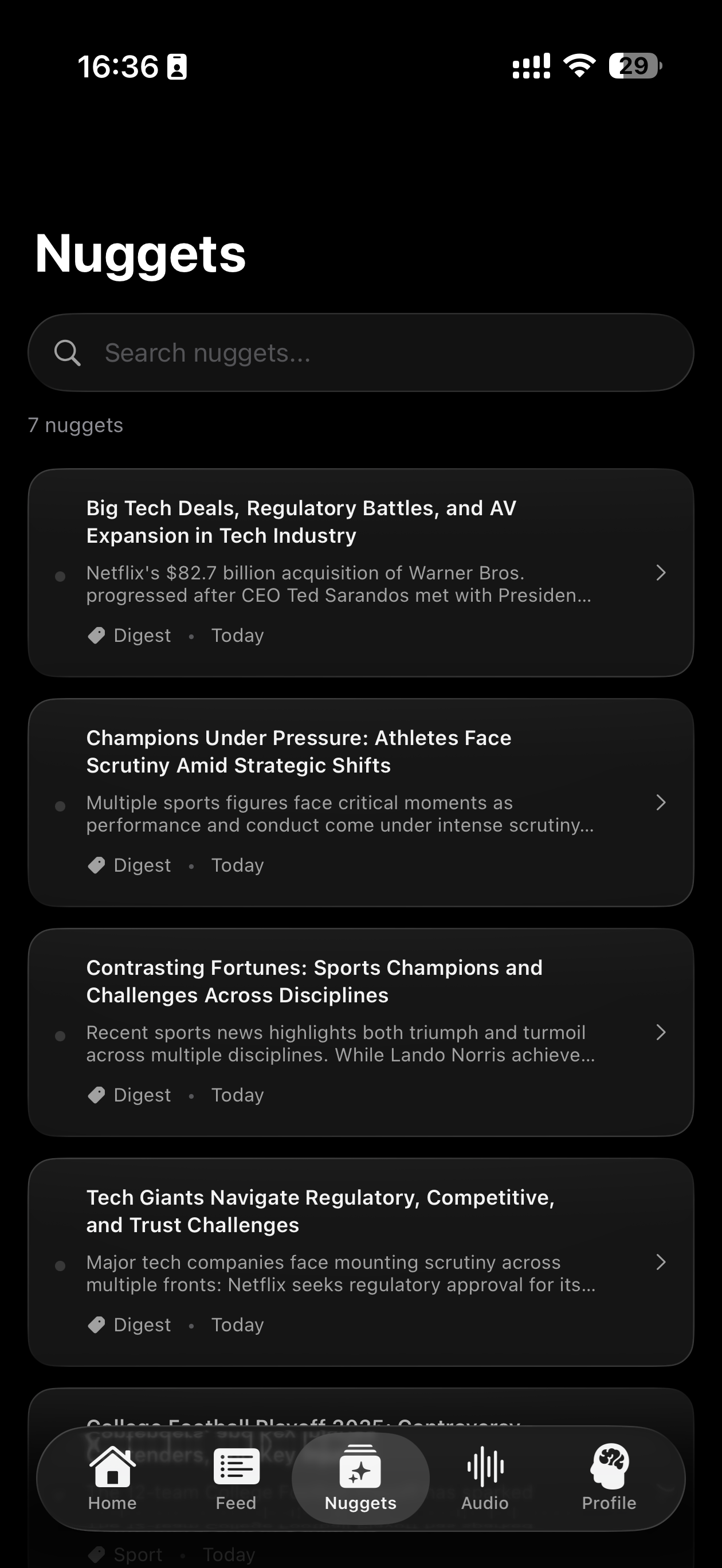Viewport: 722px width, 1568px height.
Task: Go to the Home tab
Action: pyautogui.click(x=113, y=1478)
